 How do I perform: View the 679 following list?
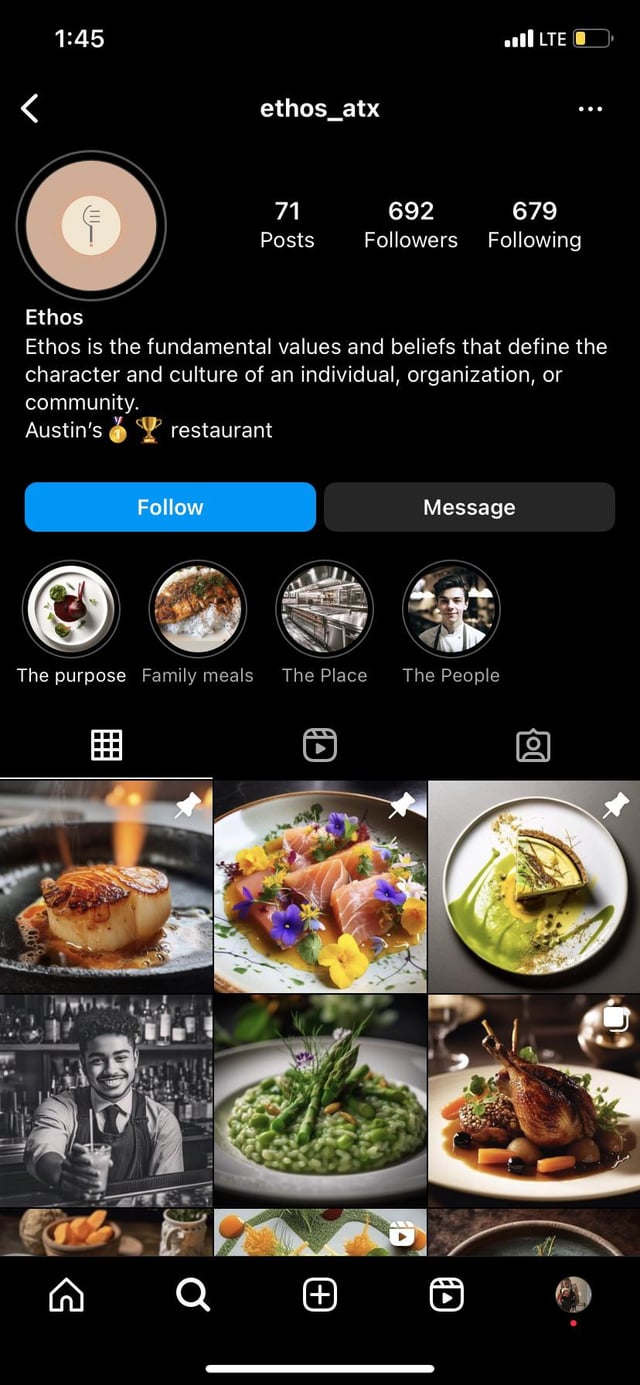(534, 224)
